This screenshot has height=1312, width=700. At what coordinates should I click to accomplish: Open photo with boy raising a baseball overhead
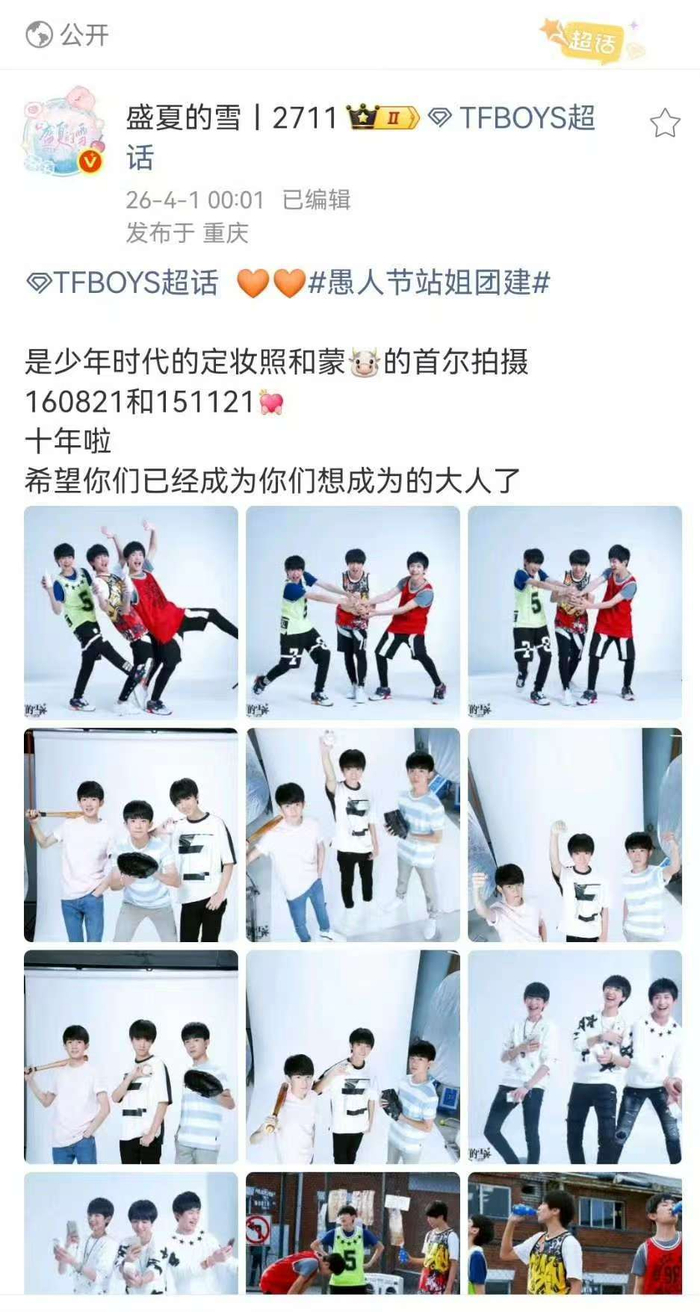click(x=353, y=834)
